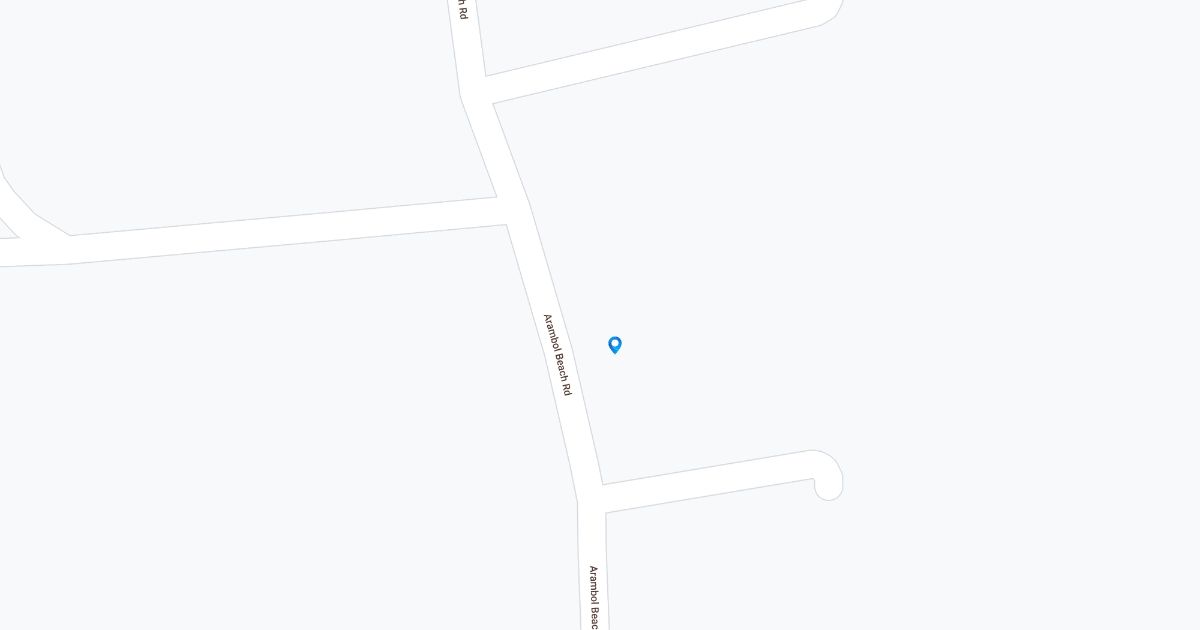This screenshot has height=630, width=1200.
Task: Tap the blue location pin on the map
Action: click(615, 345)
